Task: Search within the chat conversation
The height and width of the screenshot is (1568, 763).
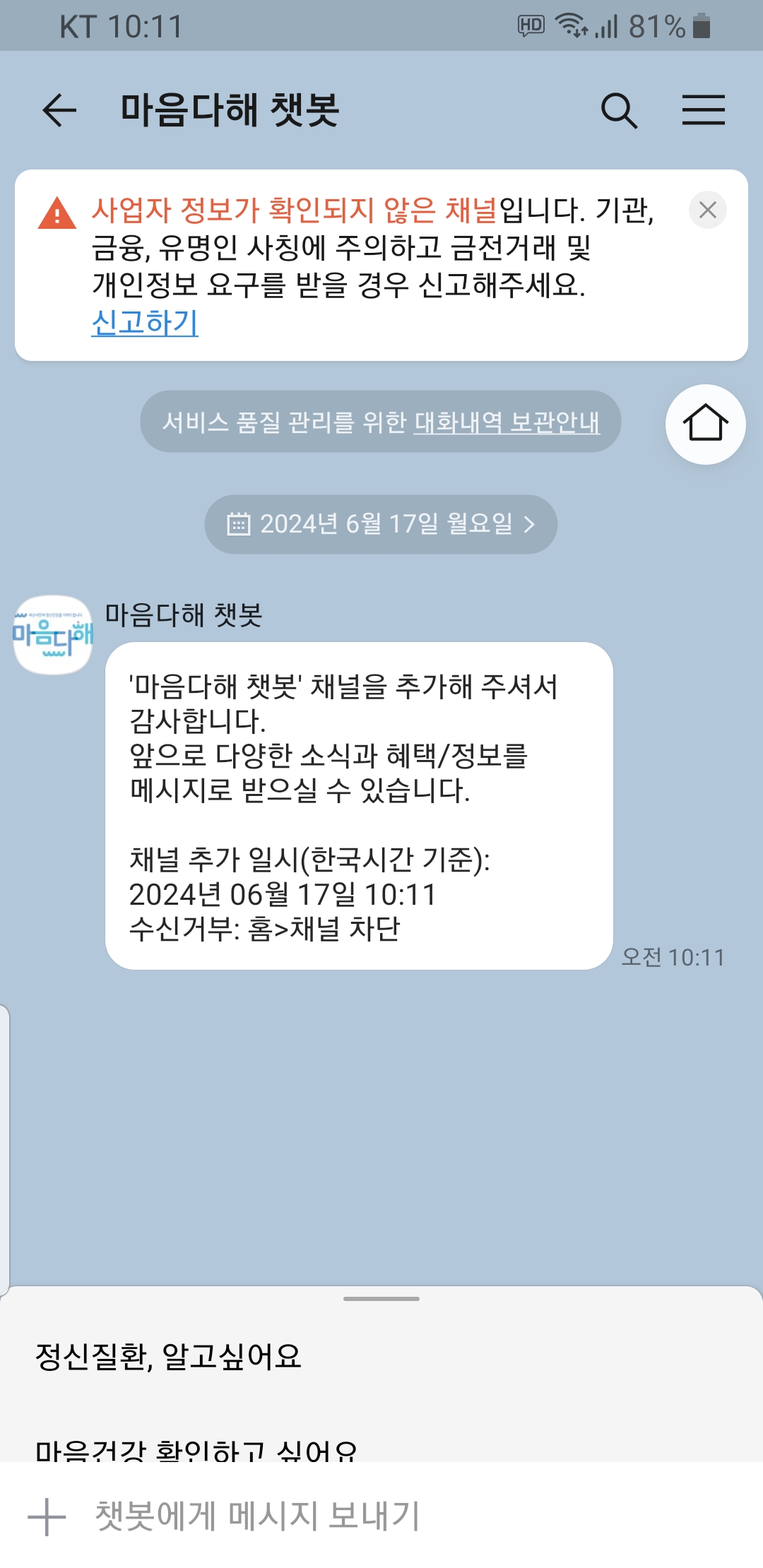Action: tap(618, 110)
